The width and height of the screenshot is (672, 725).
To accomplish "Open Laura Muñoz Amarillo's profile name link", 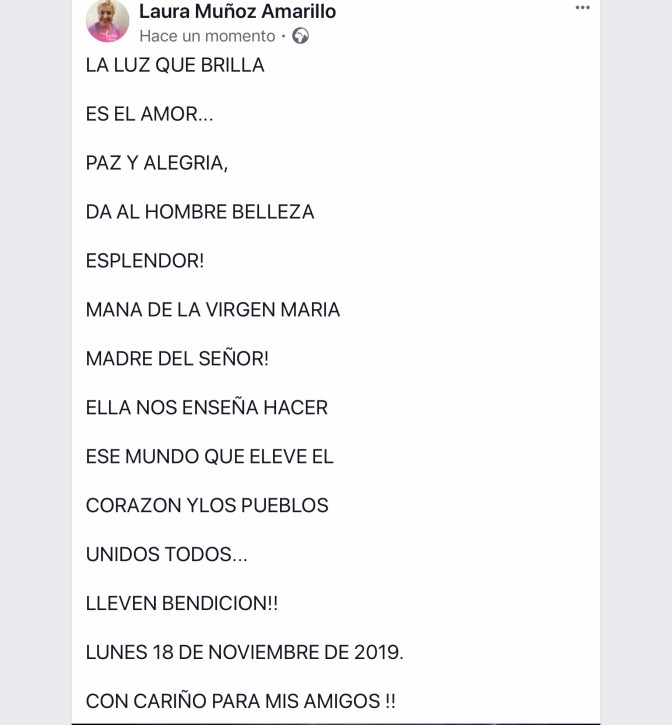I will pyautogui.click(x=237, y=12).
